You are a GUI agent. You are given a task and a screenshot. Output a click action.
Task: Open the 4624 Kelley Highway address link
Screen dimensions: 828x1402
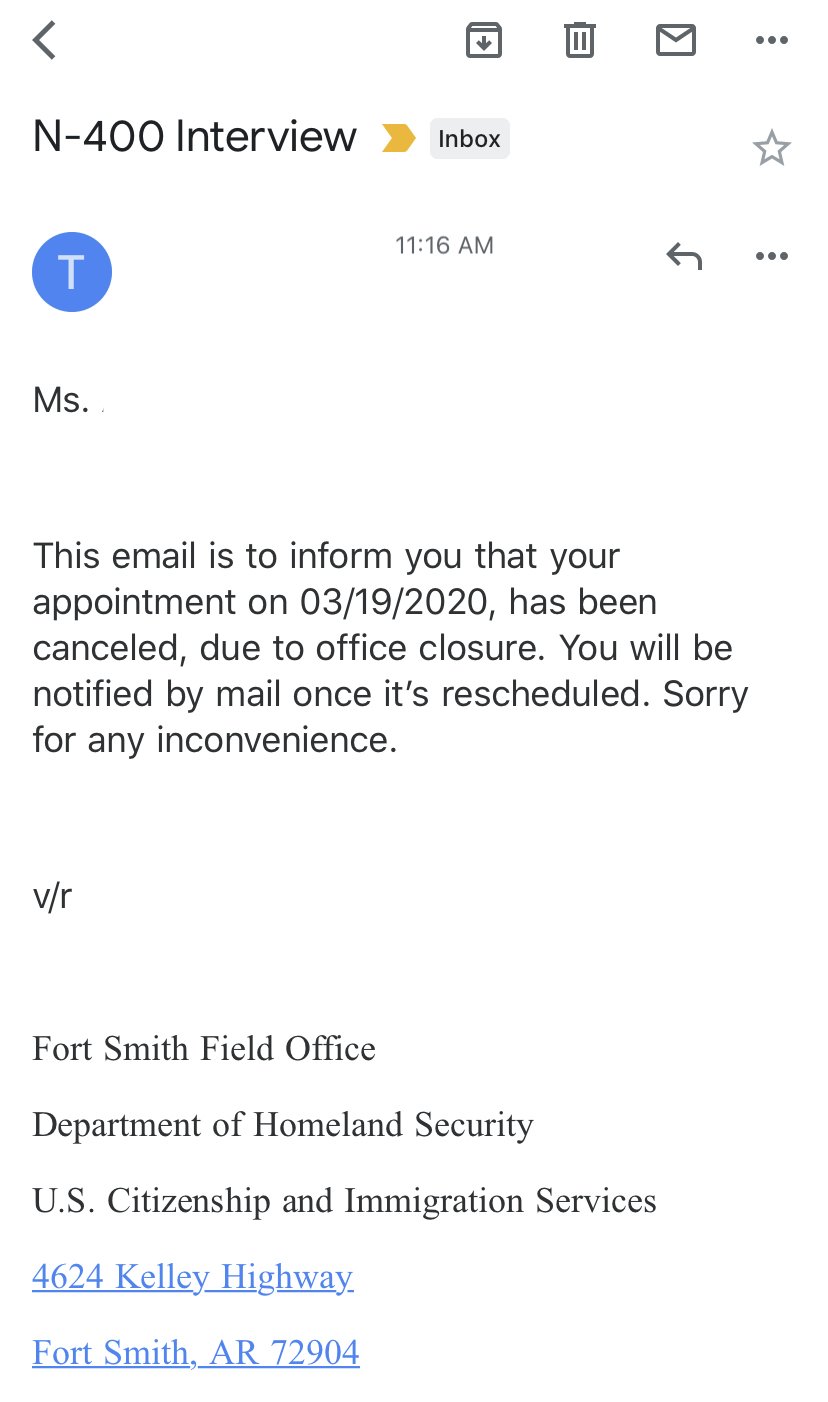[x=193, y=1277]
